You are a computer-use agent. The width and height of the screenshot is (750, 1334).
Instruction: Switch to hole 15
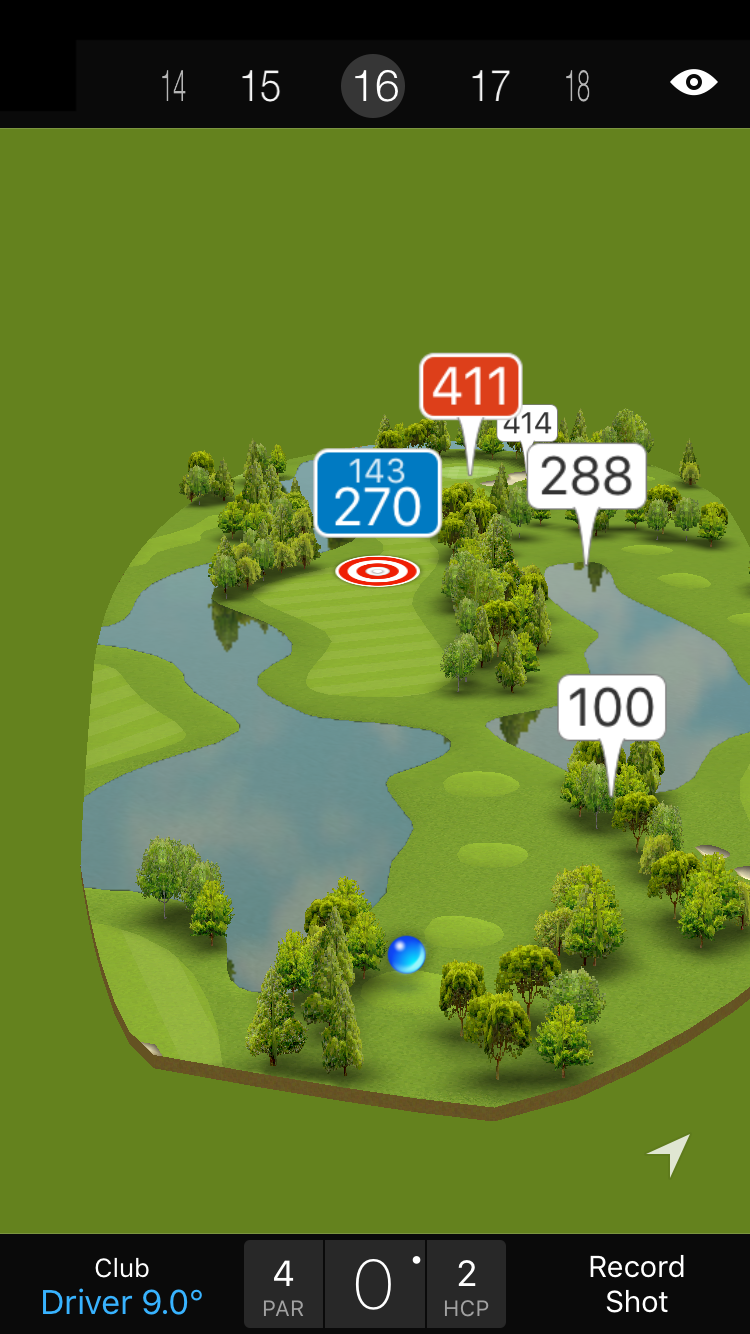260,86
